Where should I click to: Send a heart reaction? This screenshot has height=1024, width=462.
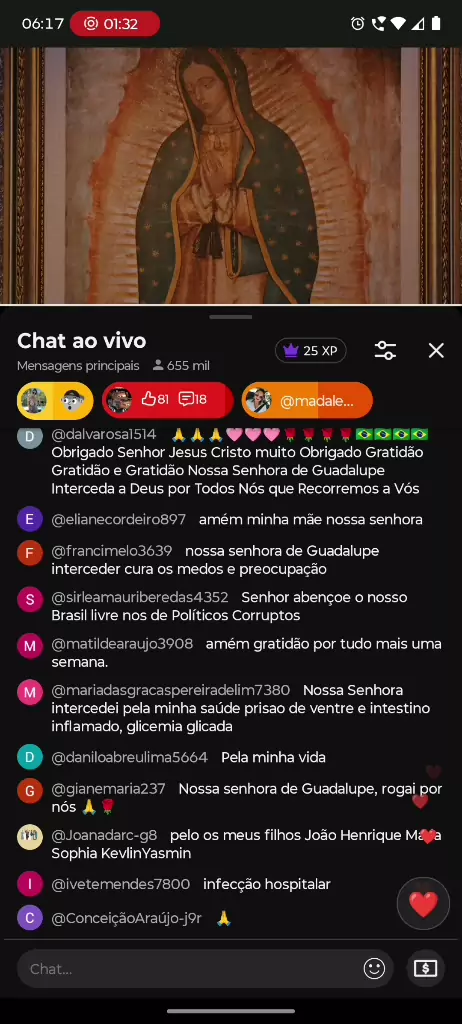click(x=423, y=904)
